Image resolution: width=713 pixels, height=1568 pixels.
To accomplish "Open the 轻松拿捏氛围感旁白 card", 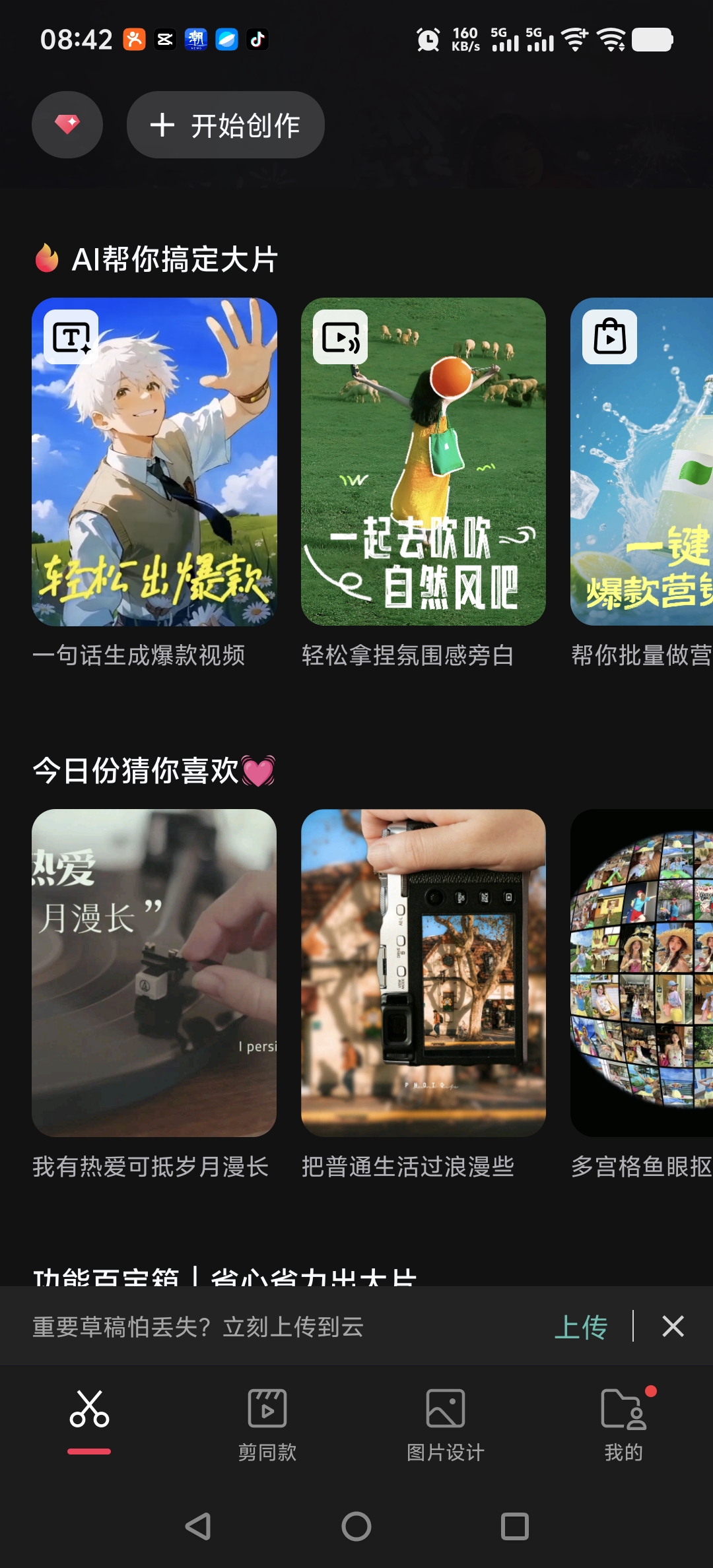I will click(x=423, y=462).
